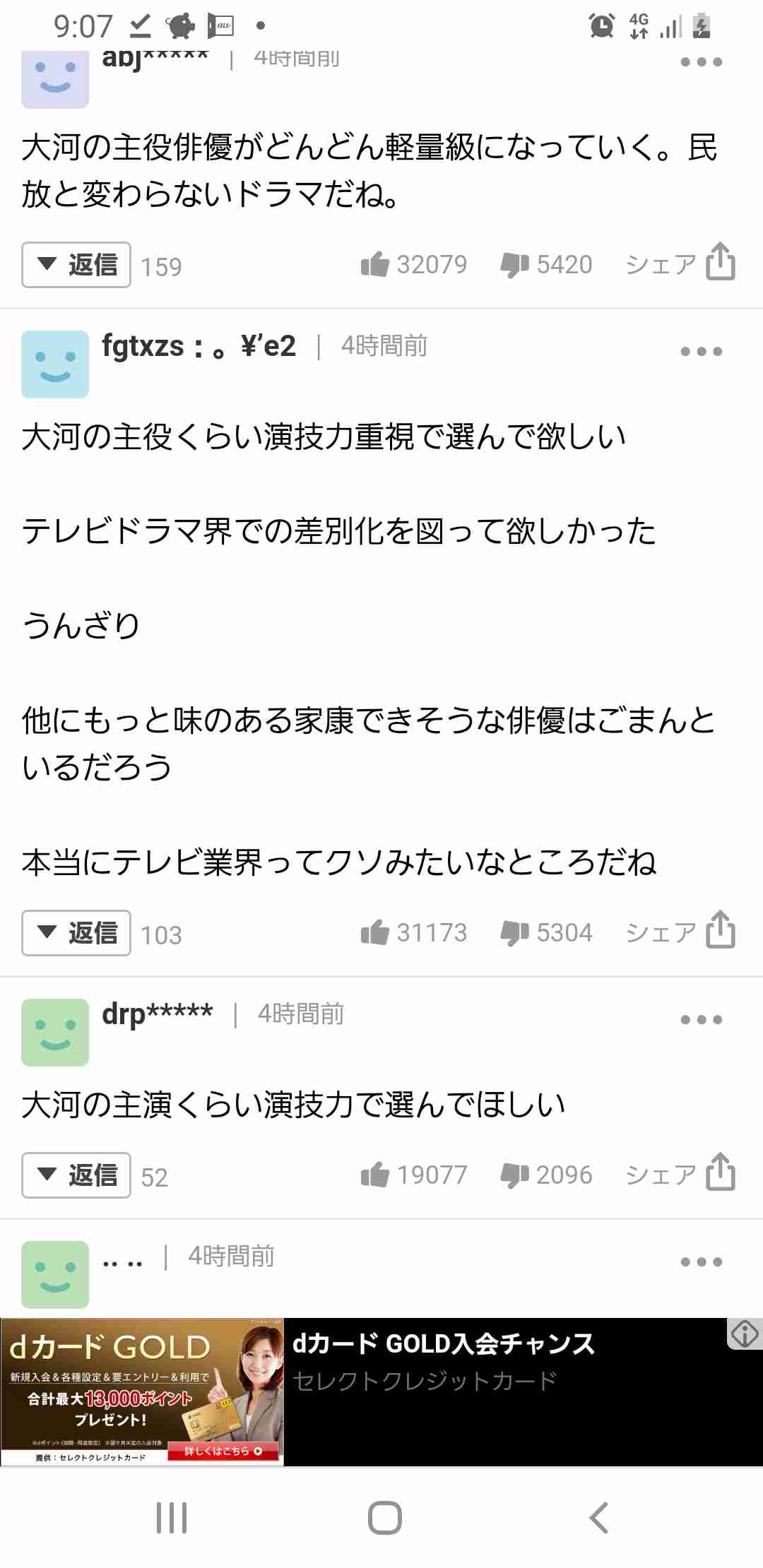763x1568 pixels.
Task: Open recent apps from the navigation bar
Action: [172, 1518]
